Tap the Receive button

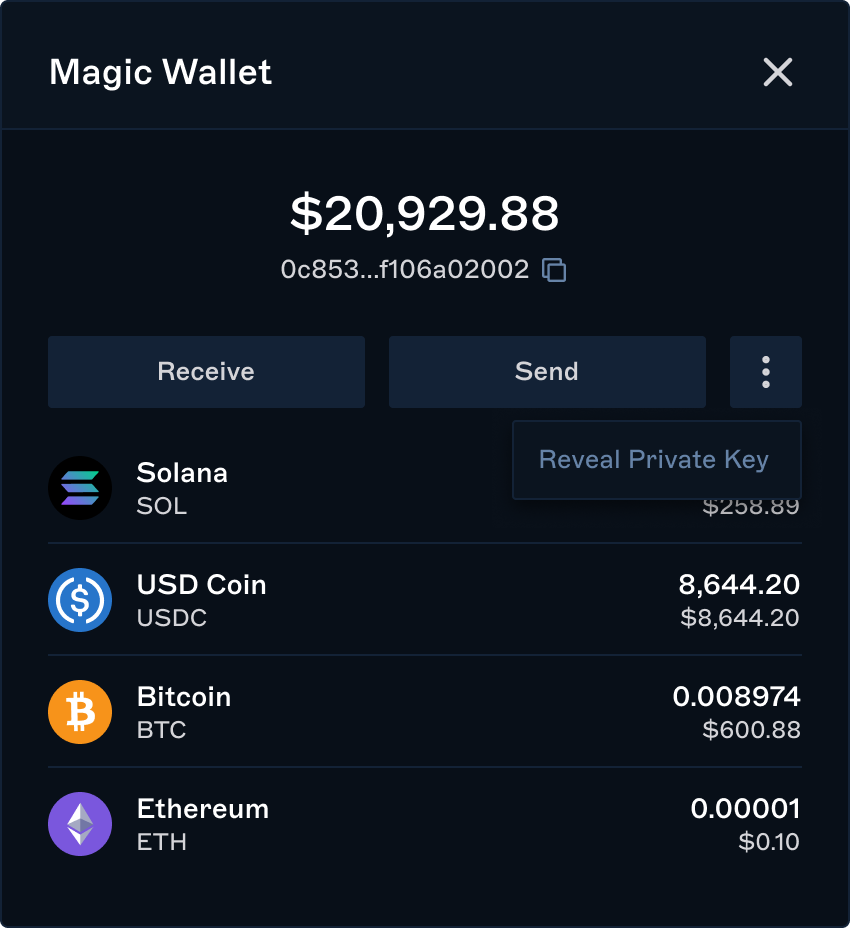206,372
